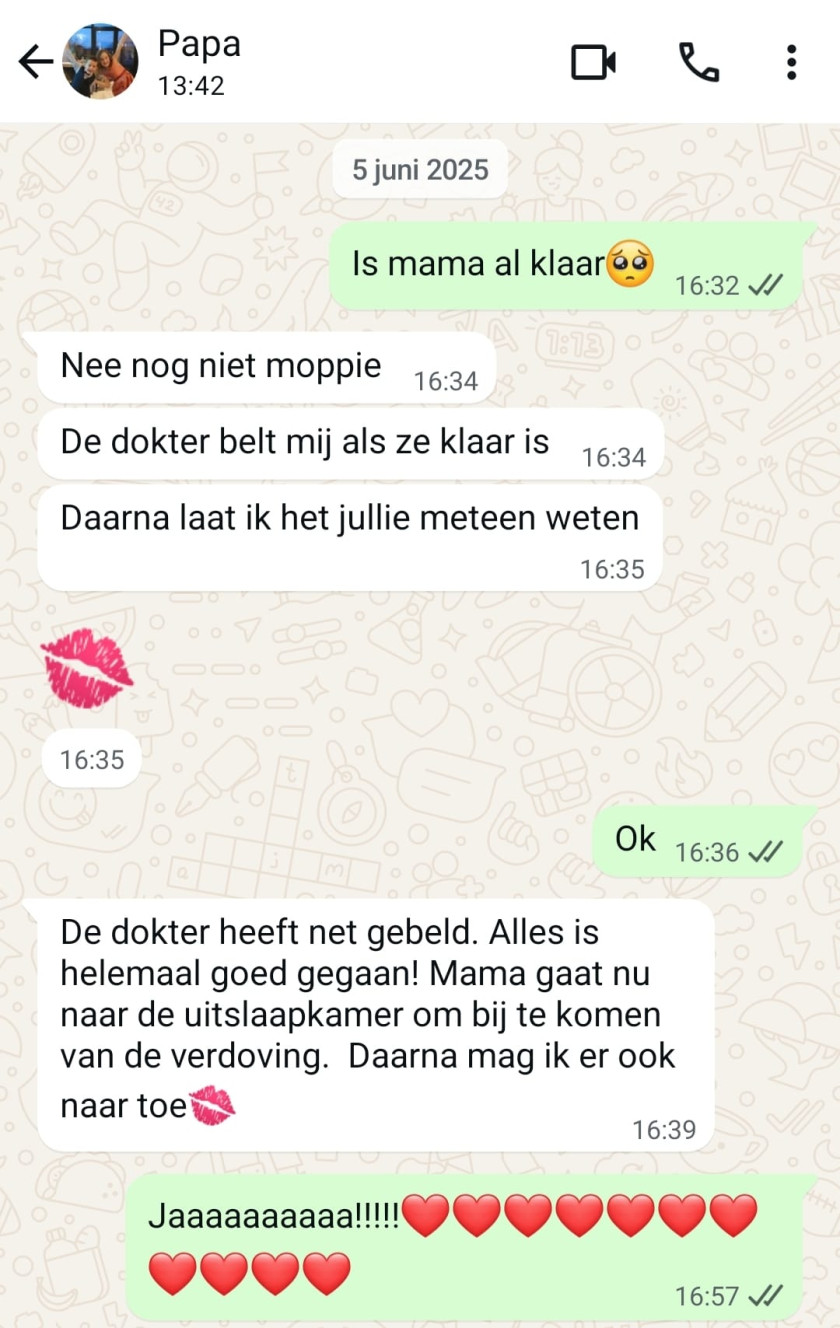
Task: Go back to the chats list
Action: 35,62
